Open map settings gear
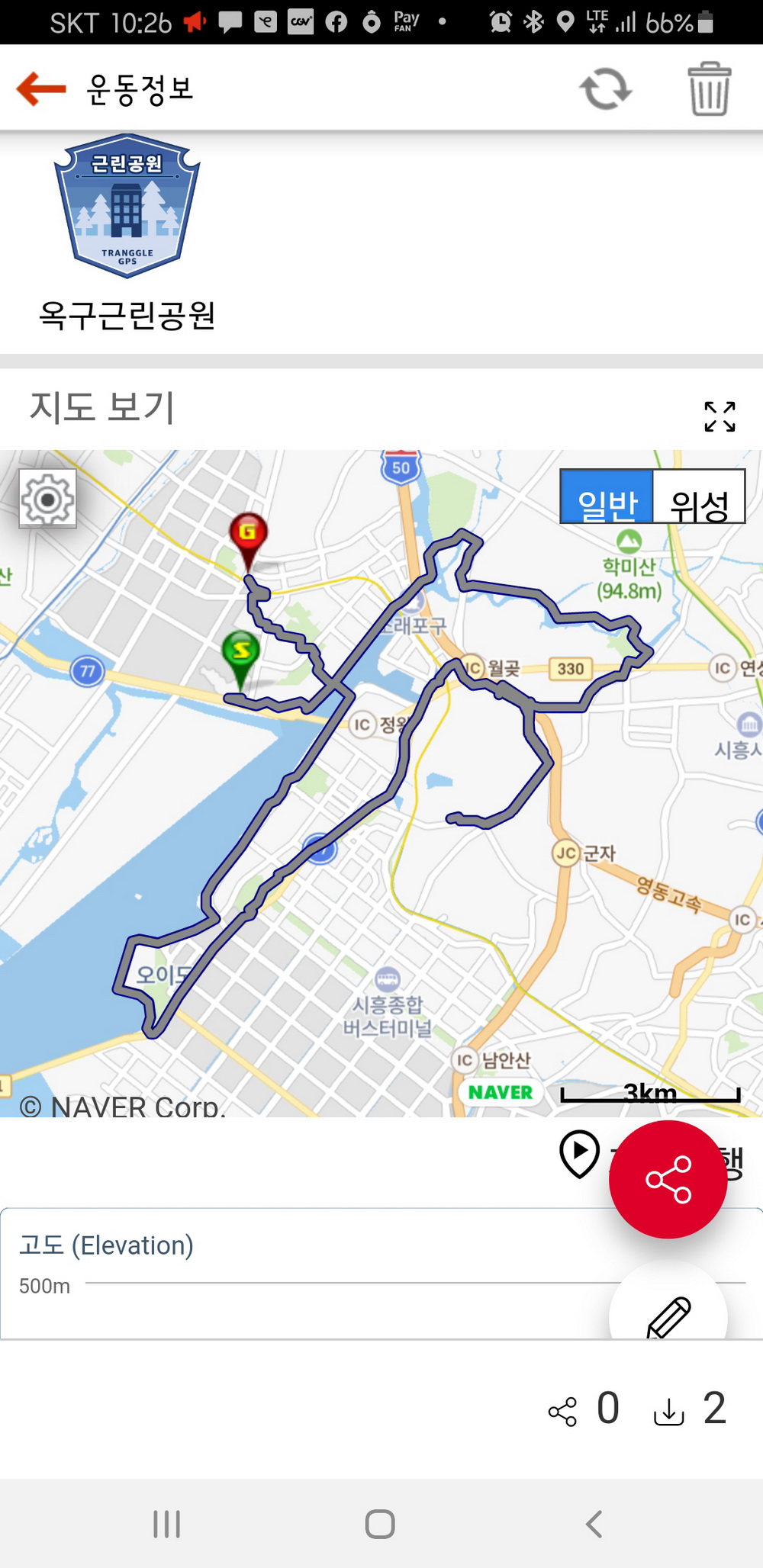 click(x=48, y=500)
